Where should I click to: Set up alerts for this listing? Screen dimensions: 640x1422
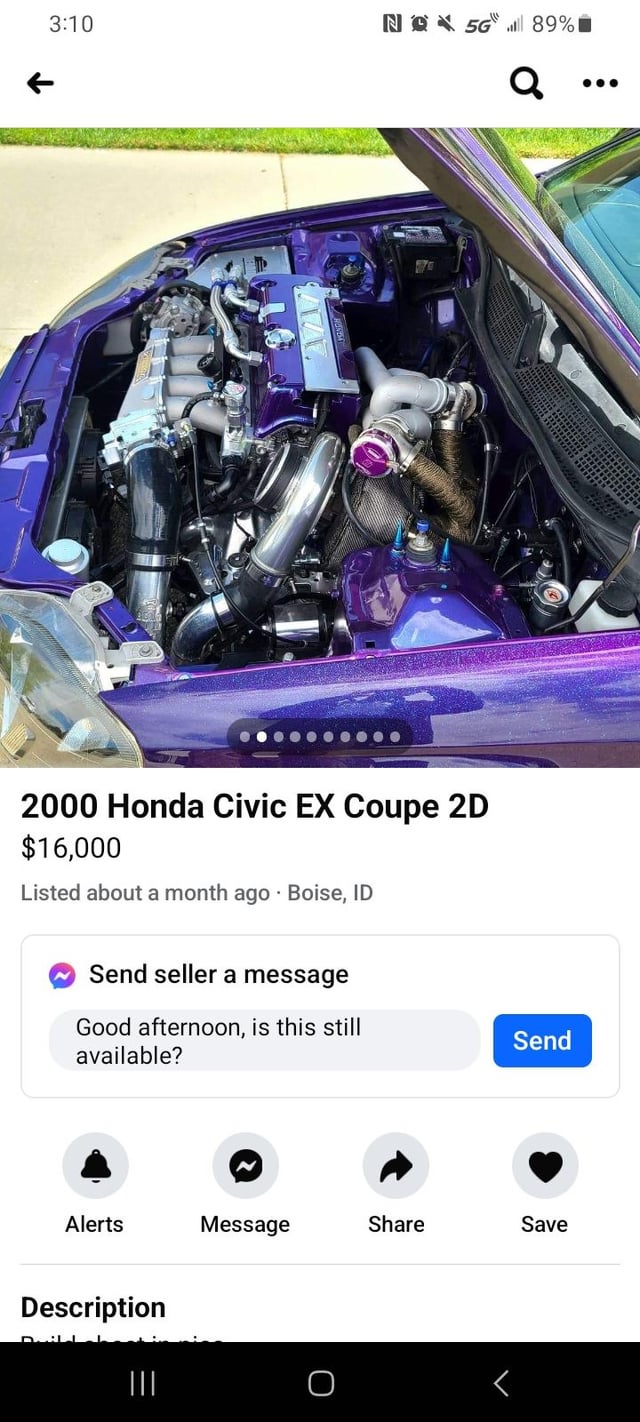[95, 1166]
